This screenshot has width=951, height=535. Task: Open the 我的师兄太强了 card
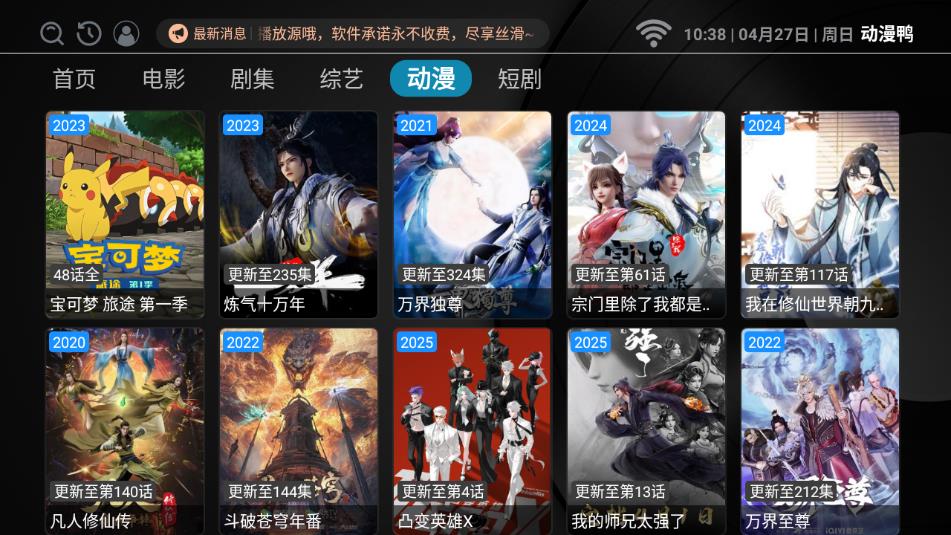(x=646, y=430)
